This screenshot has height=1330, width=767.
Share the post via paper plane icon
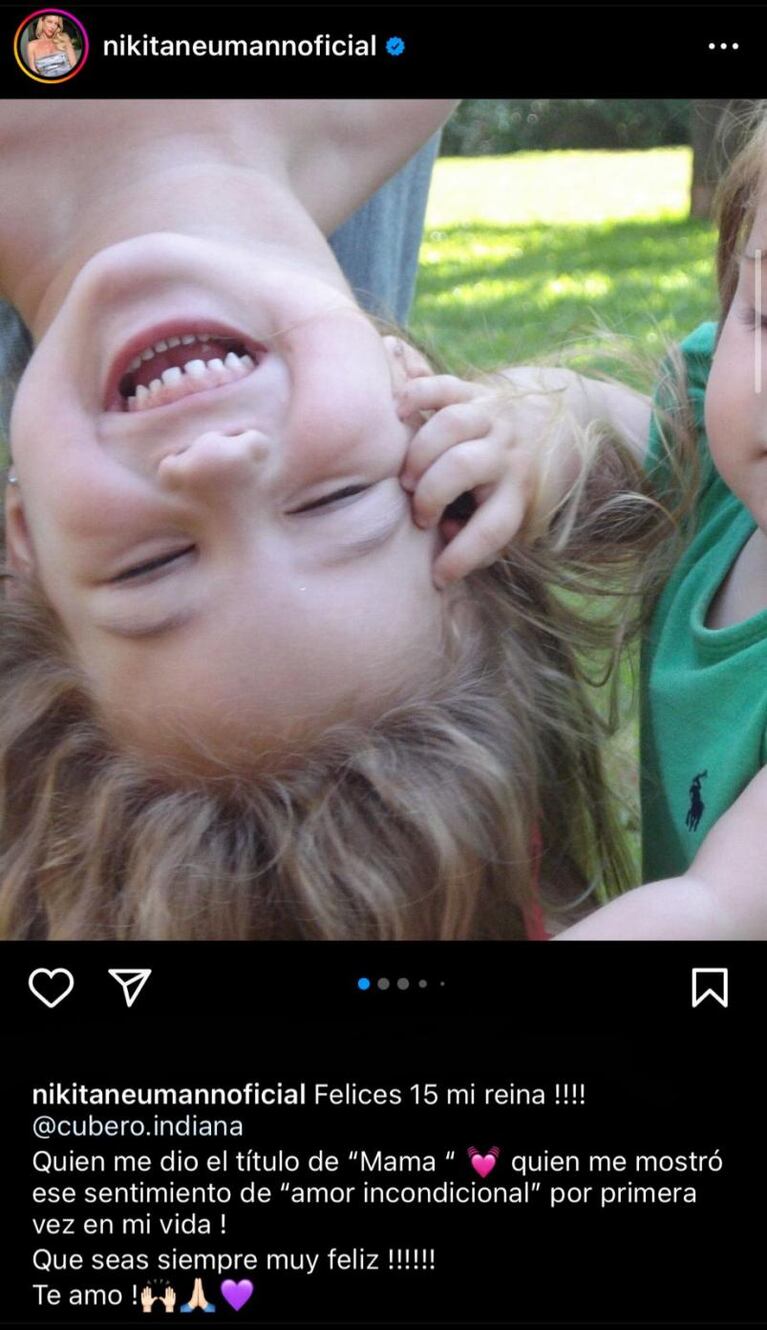pos(130,987)
